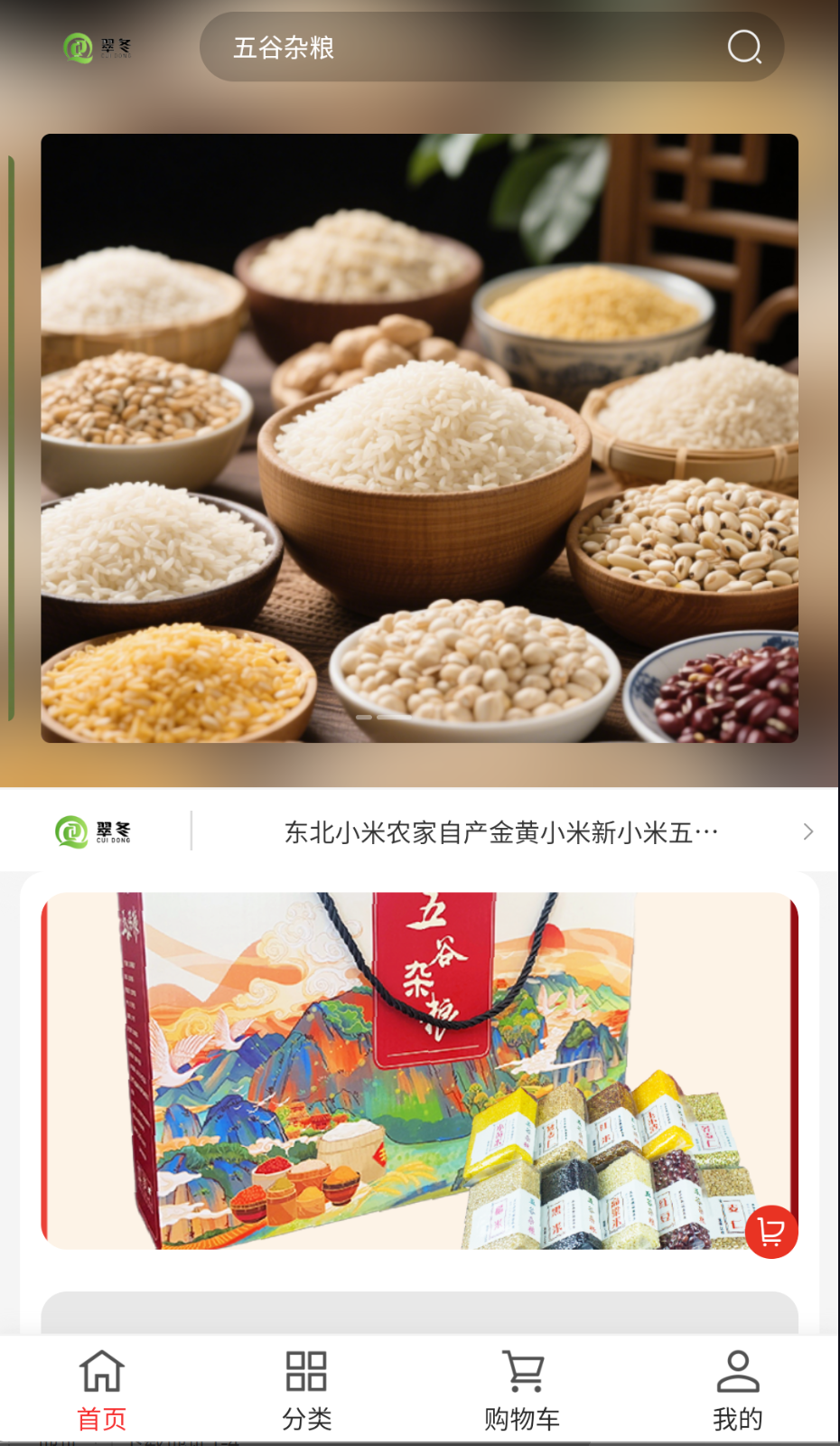Open the 我的 profile icon
This screenshot has height=1446, width=840.
(x=737, y=1370)
